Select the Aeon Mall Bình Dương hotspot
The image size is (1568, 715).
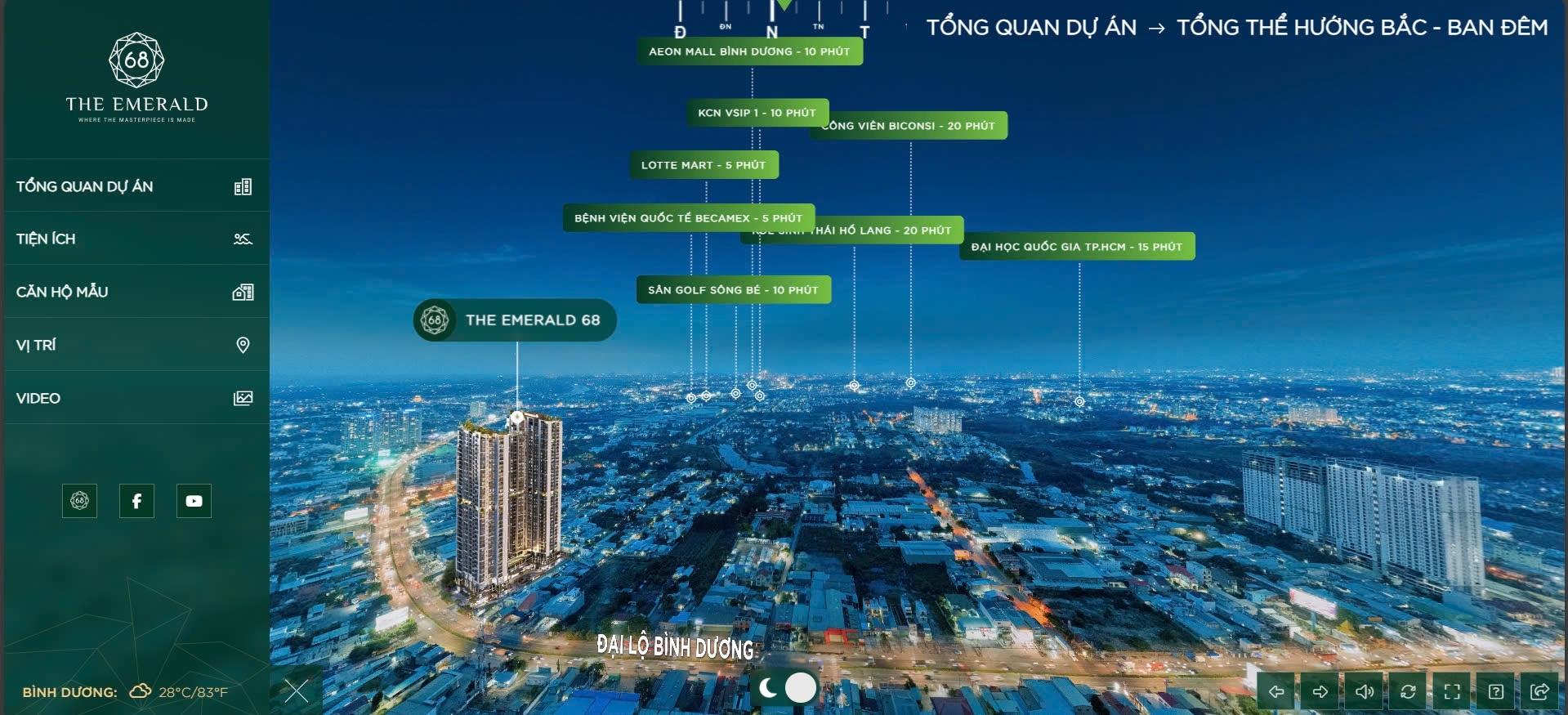pyautogui.click(x=749, y=51)
